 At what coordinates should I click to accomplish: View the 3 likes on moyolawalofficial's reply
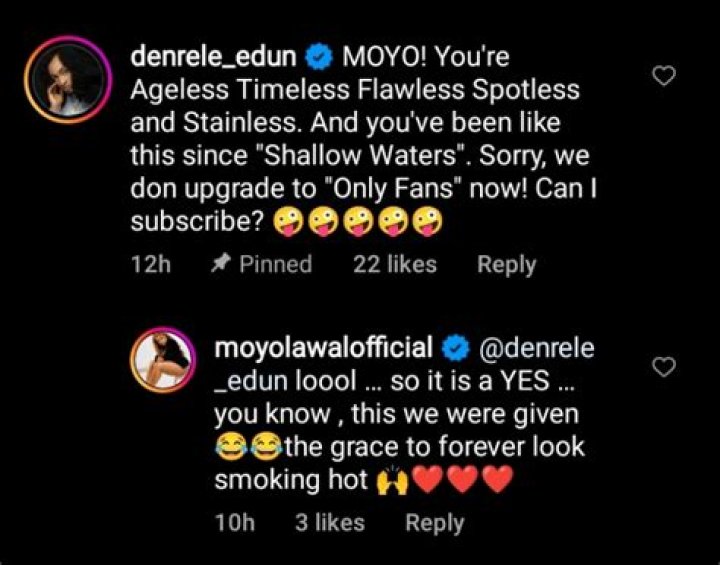[x=330, y=523]
